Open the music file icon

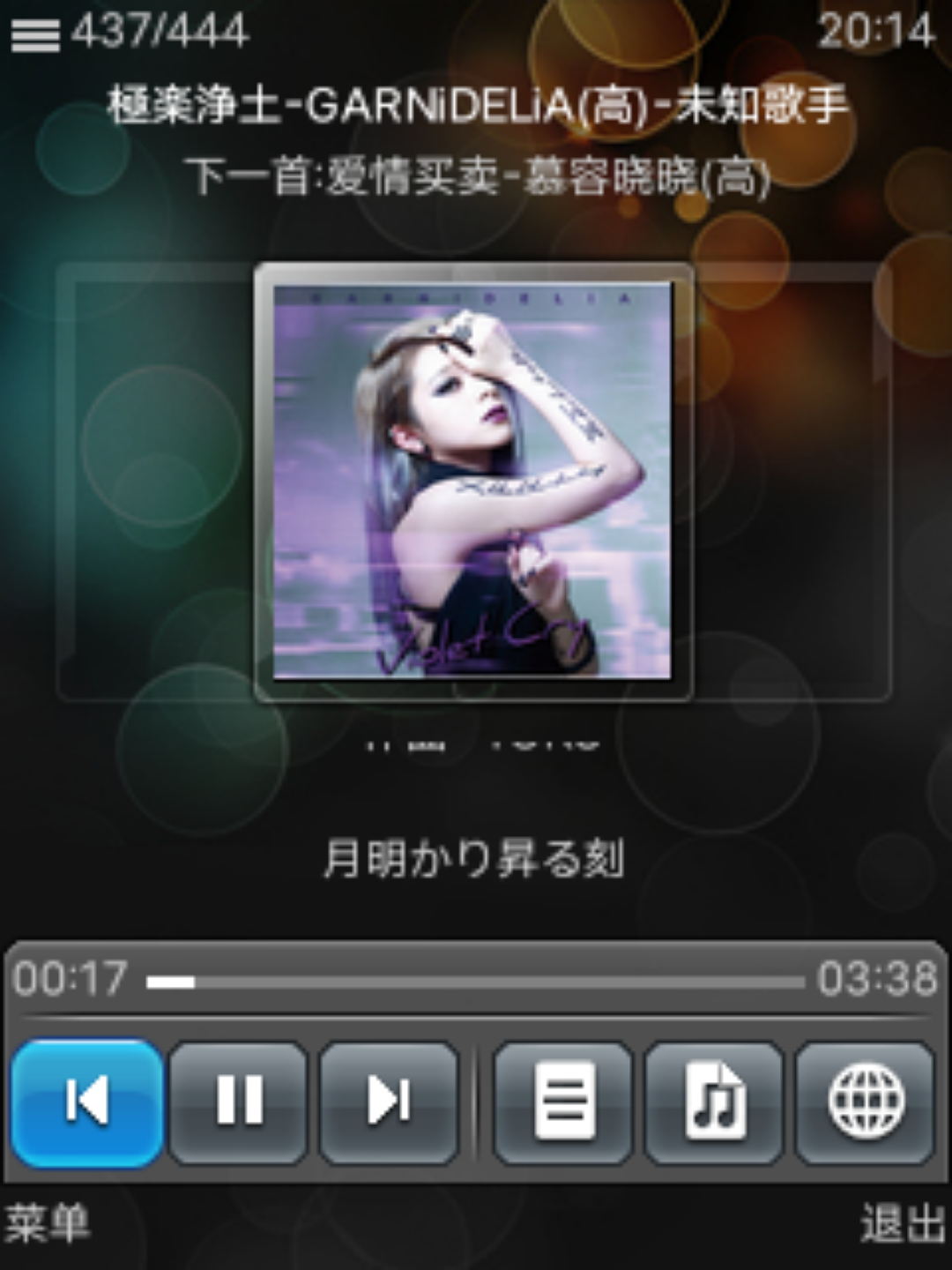714,1102
